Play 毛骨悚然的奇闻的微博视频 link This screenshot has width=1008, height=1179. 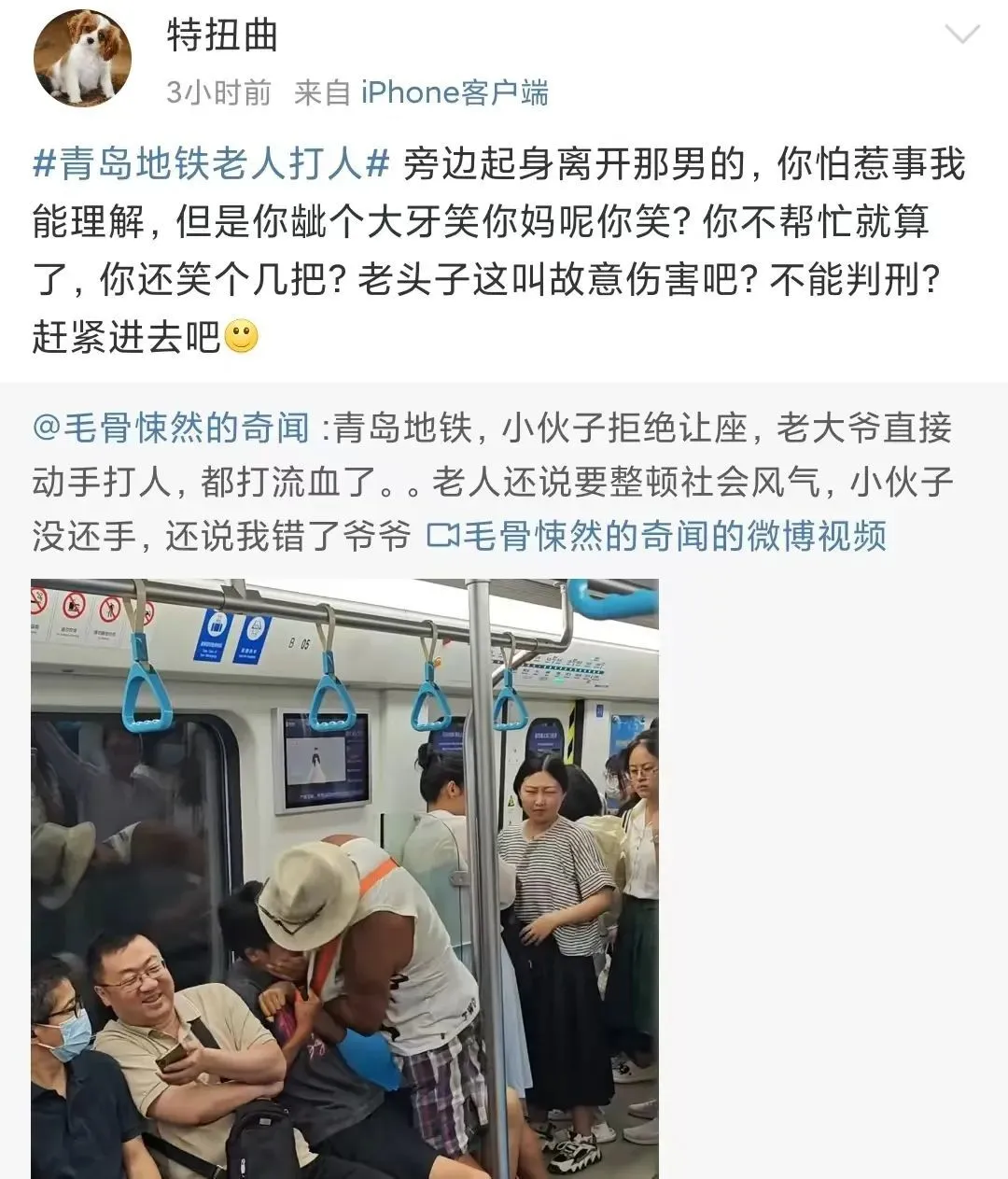tap(657, 536)
